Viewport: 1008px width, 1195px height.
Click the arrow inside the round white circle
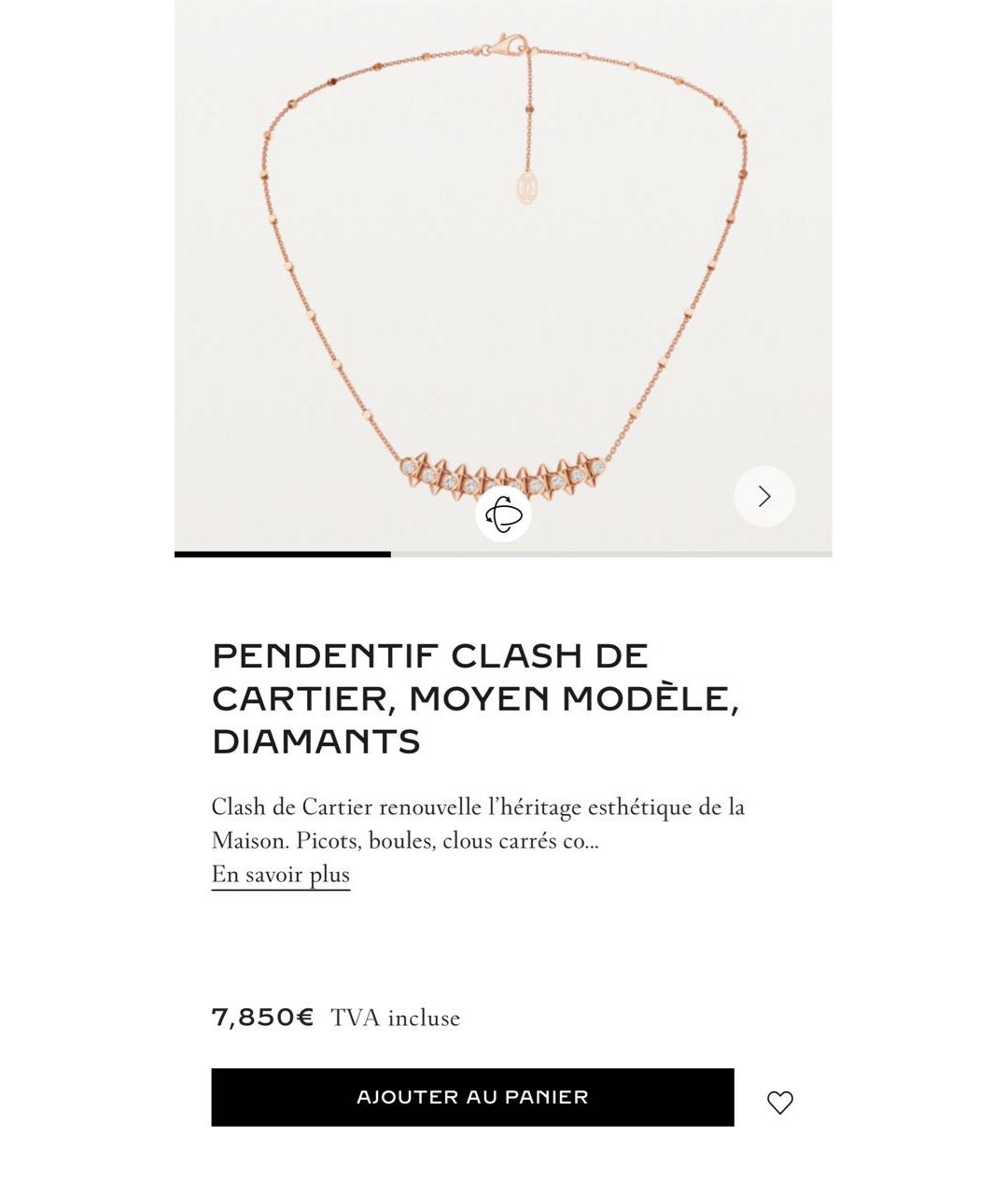763,496
